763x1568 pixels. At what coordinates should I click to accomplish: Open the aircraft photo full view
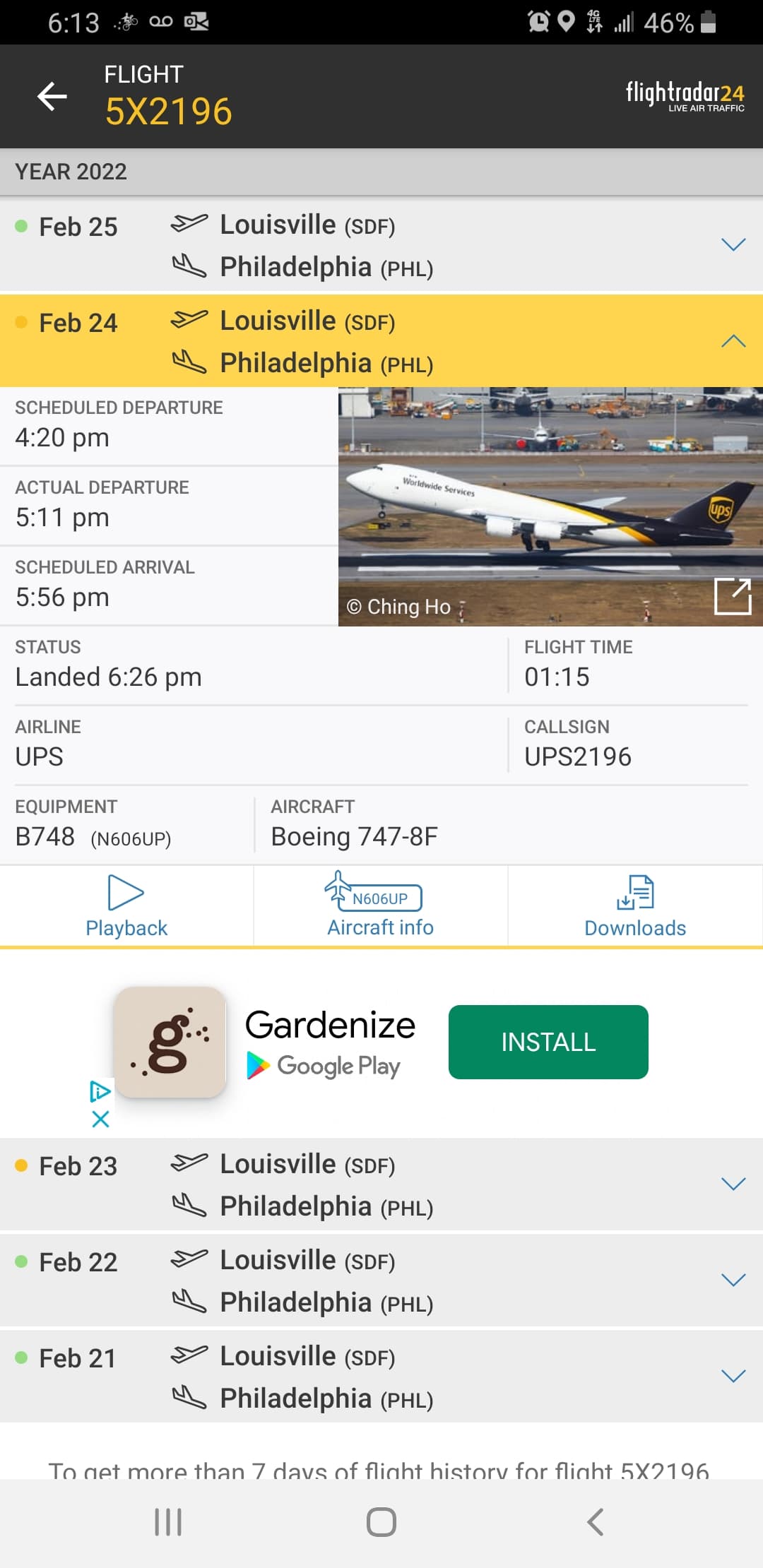[733, 597]
